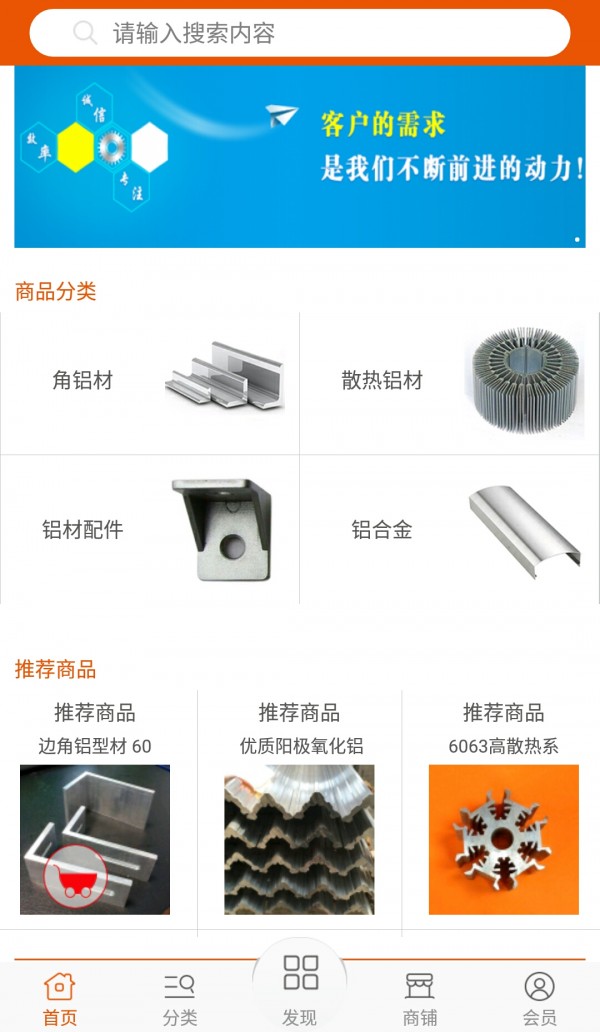Tap the floating red shopping cart icon
The height and width of the screenshot is (1032, 600).
click(x=77, y=876)
